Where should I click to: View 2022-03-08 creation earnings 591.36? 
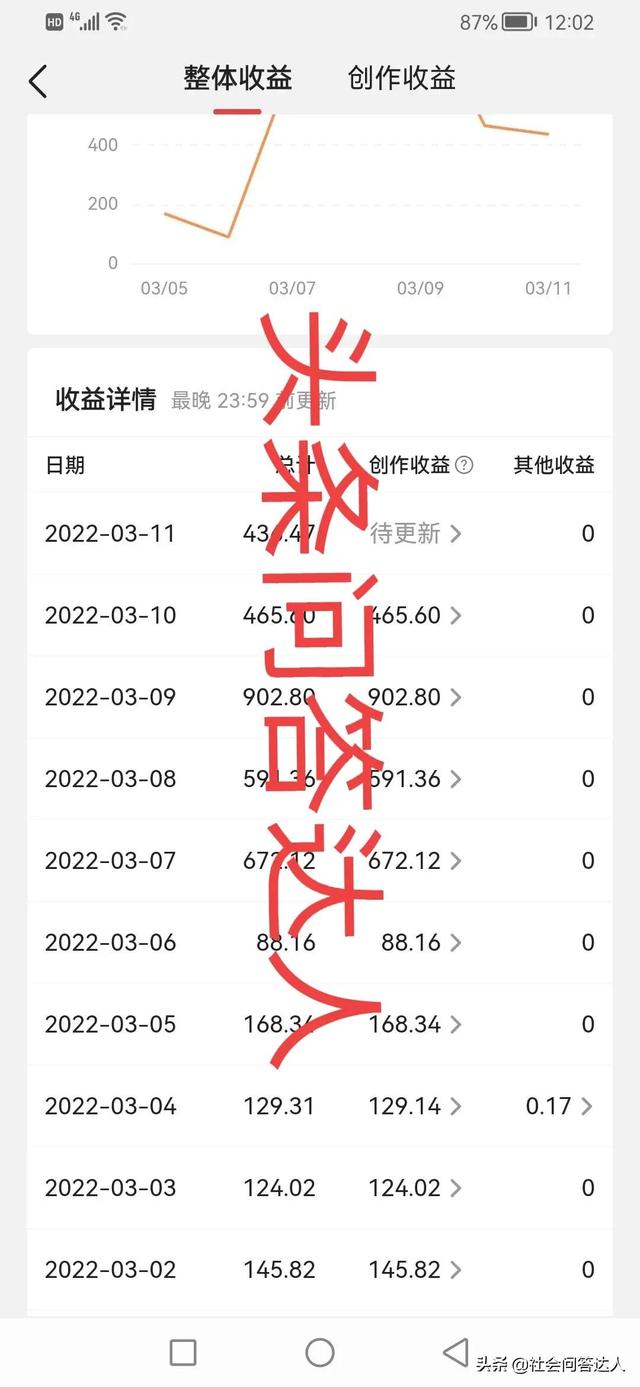(x=415, y=779)
